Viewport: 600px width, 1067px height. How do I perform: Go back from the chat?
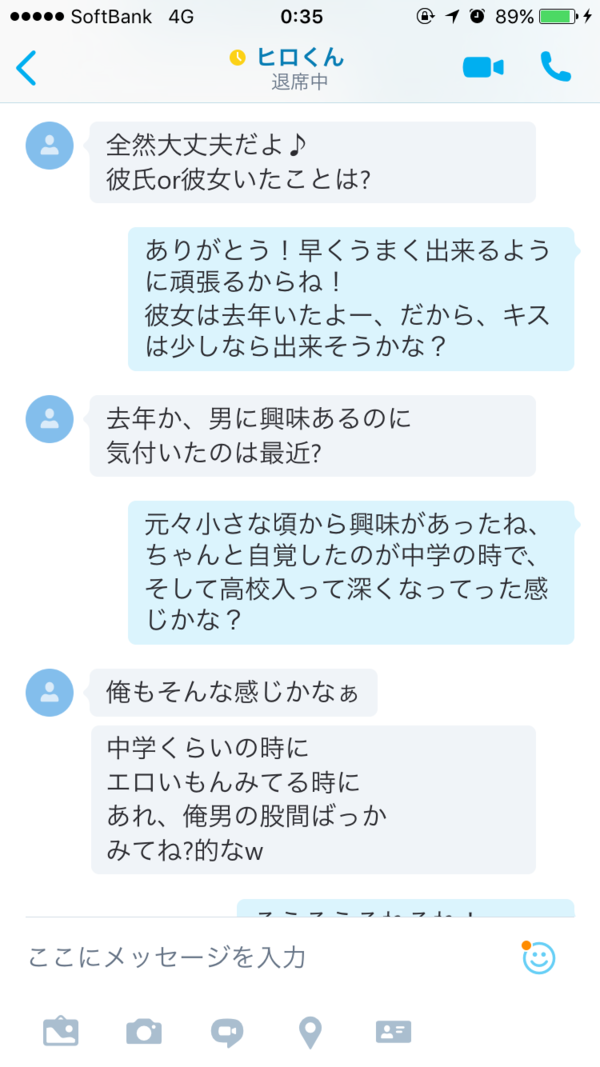[x=26, y=67]
